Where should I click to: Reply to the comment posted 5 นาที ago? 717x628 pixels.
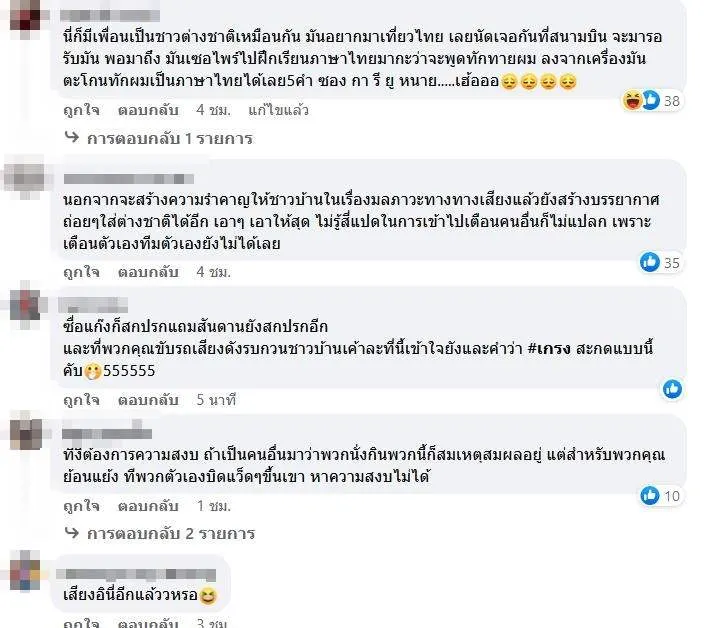tap(146, 399)
